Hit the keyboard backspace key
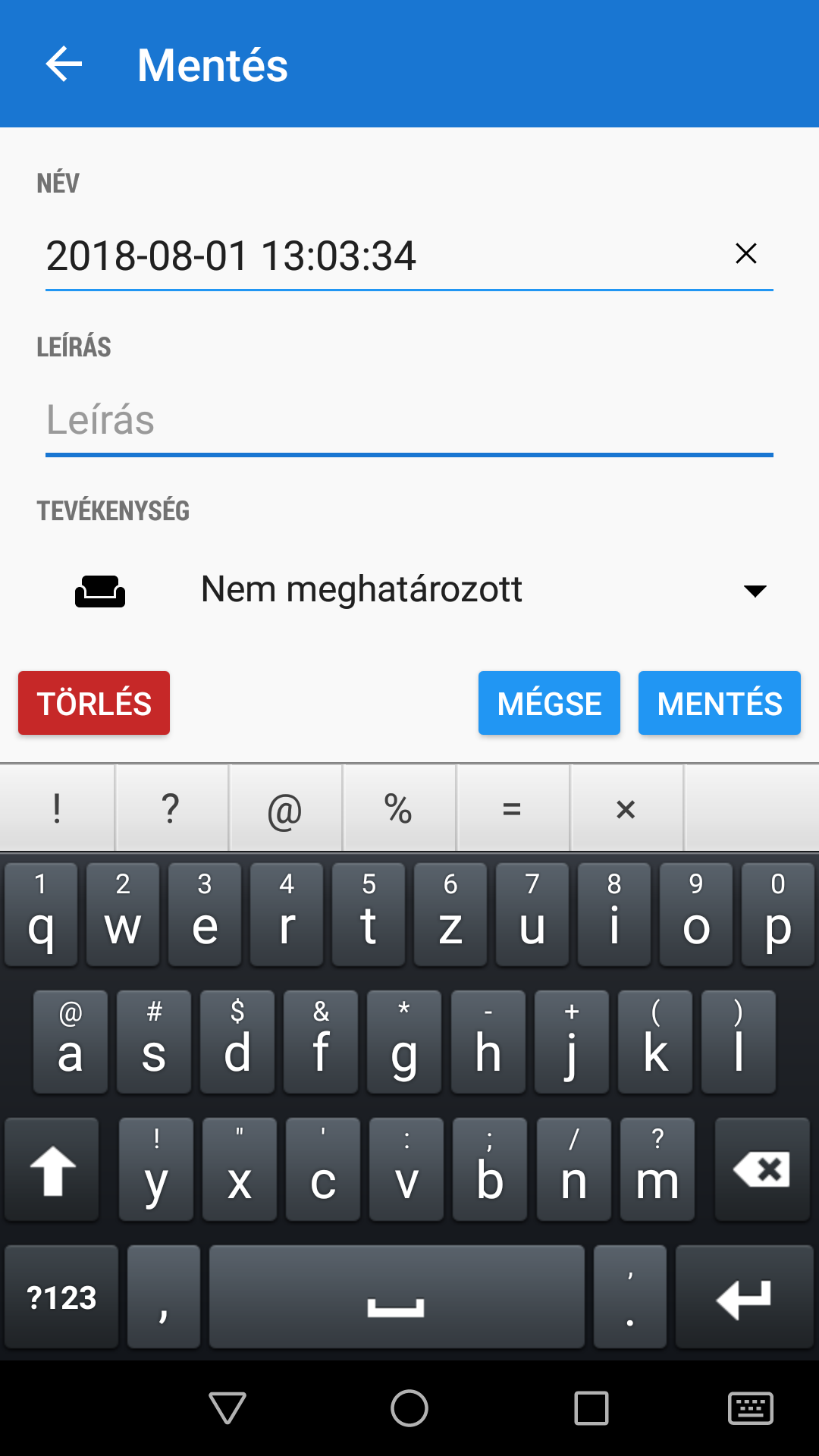 pyautogui.click(x=762, y=1169)
